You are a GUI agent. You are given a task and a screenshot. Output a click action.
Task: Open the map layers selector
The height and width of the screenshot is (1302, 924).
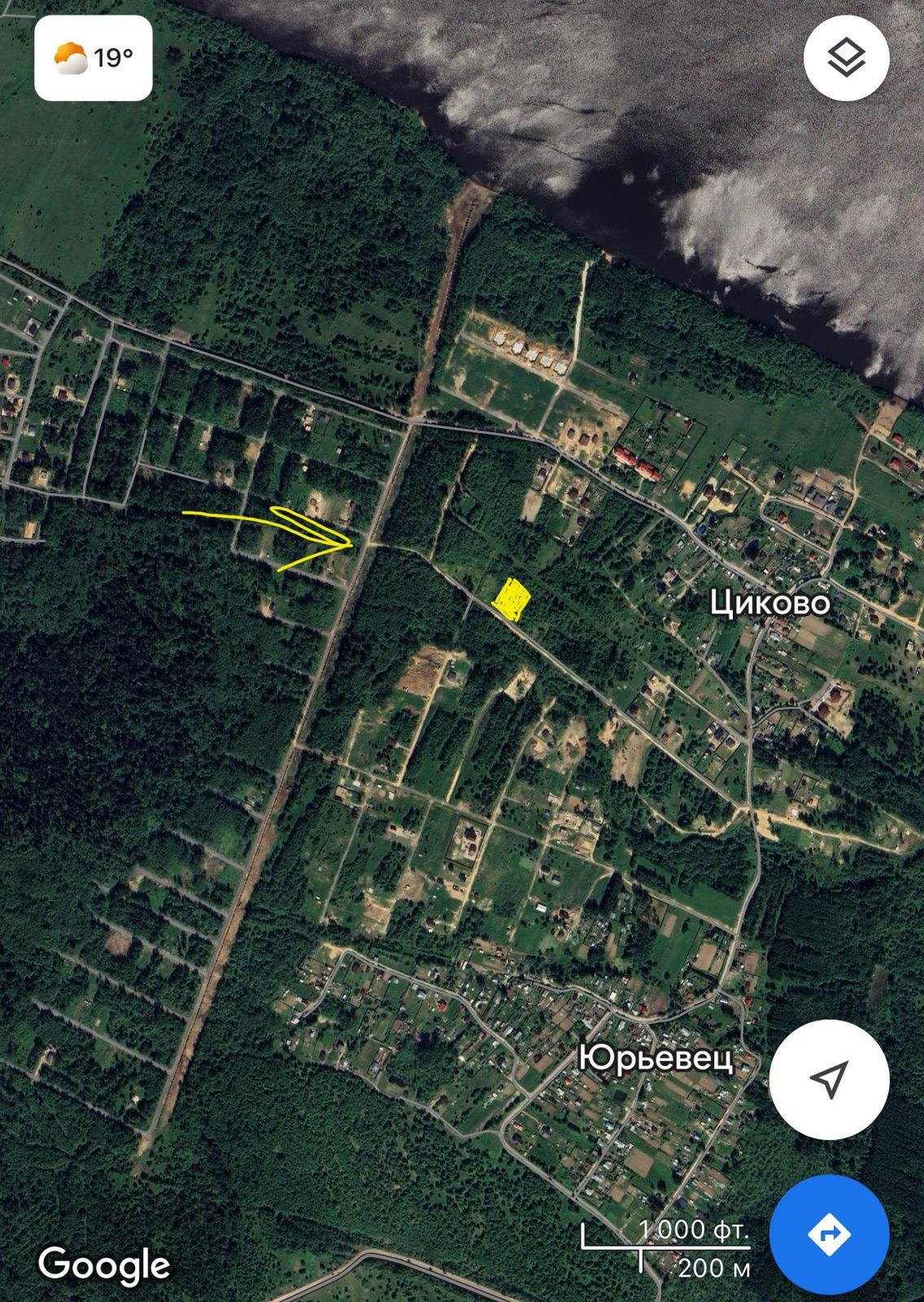pyautogui.click(x=846, y=59)
